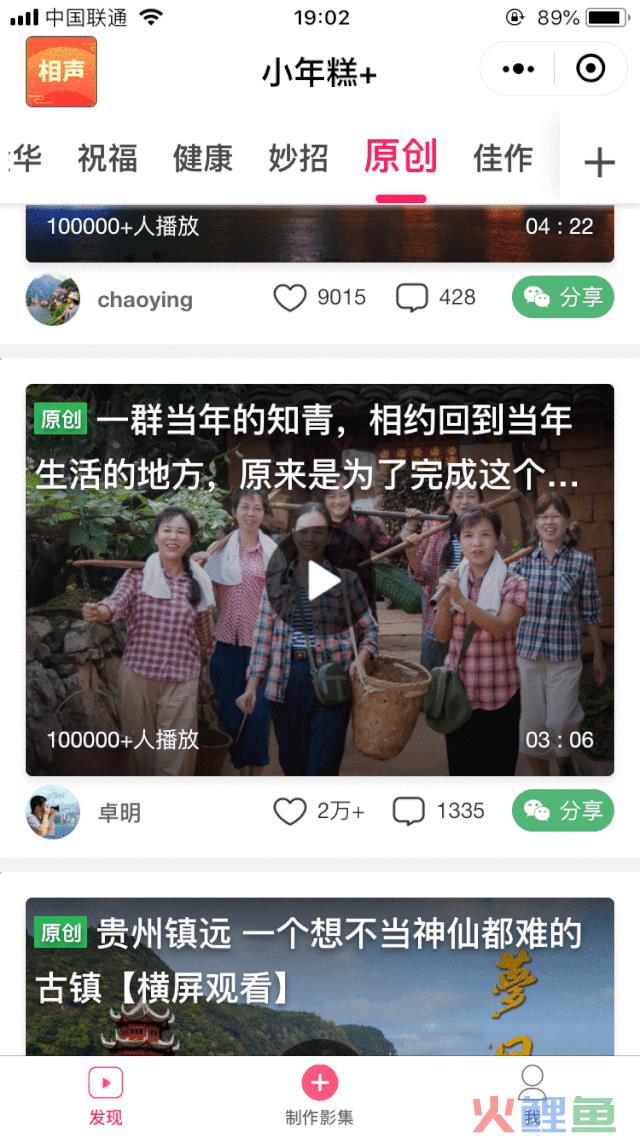This screenshot has height=1138, width=640.
Task: Open 卓明's profile avatar
Action: (x=53, y=812)
